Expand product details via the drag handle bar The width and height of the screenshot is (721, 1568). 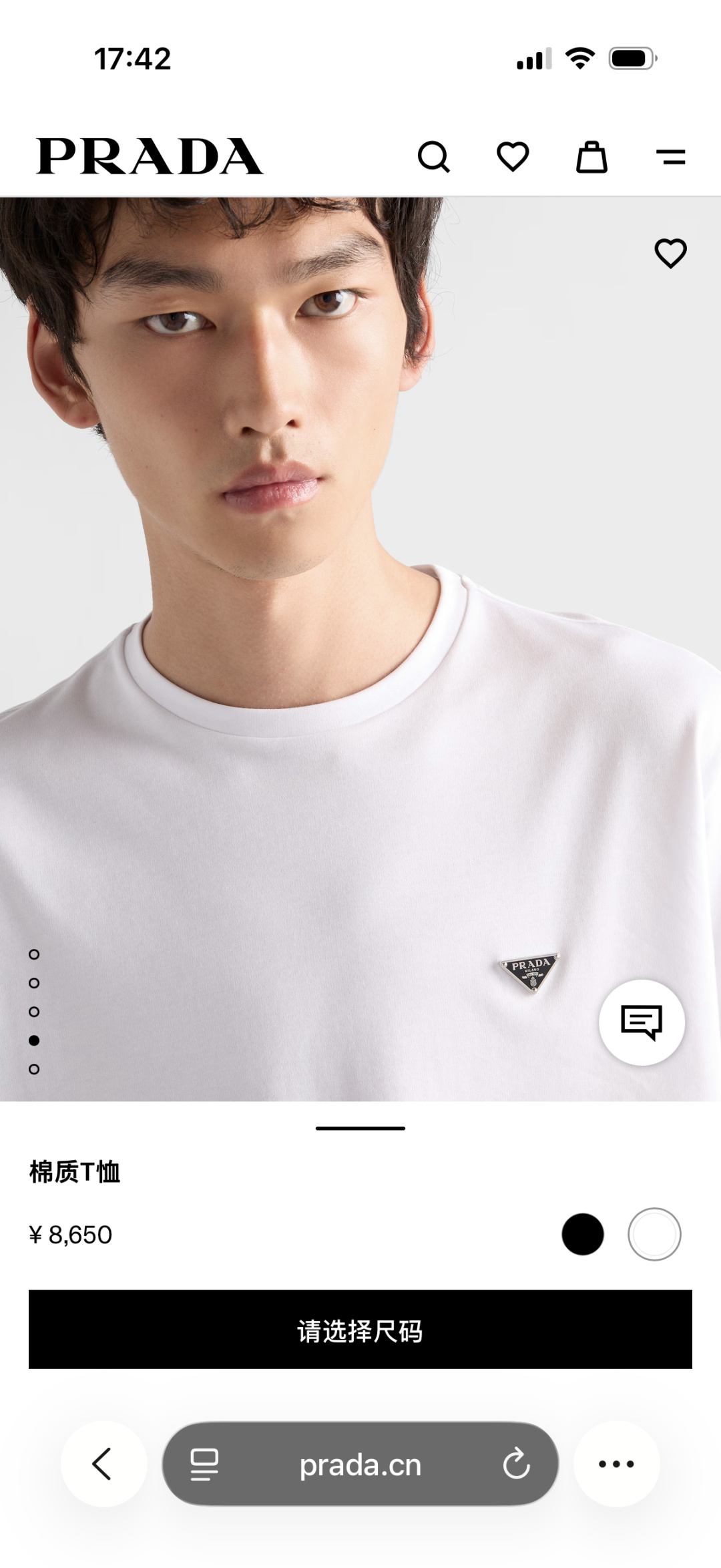360,1127
